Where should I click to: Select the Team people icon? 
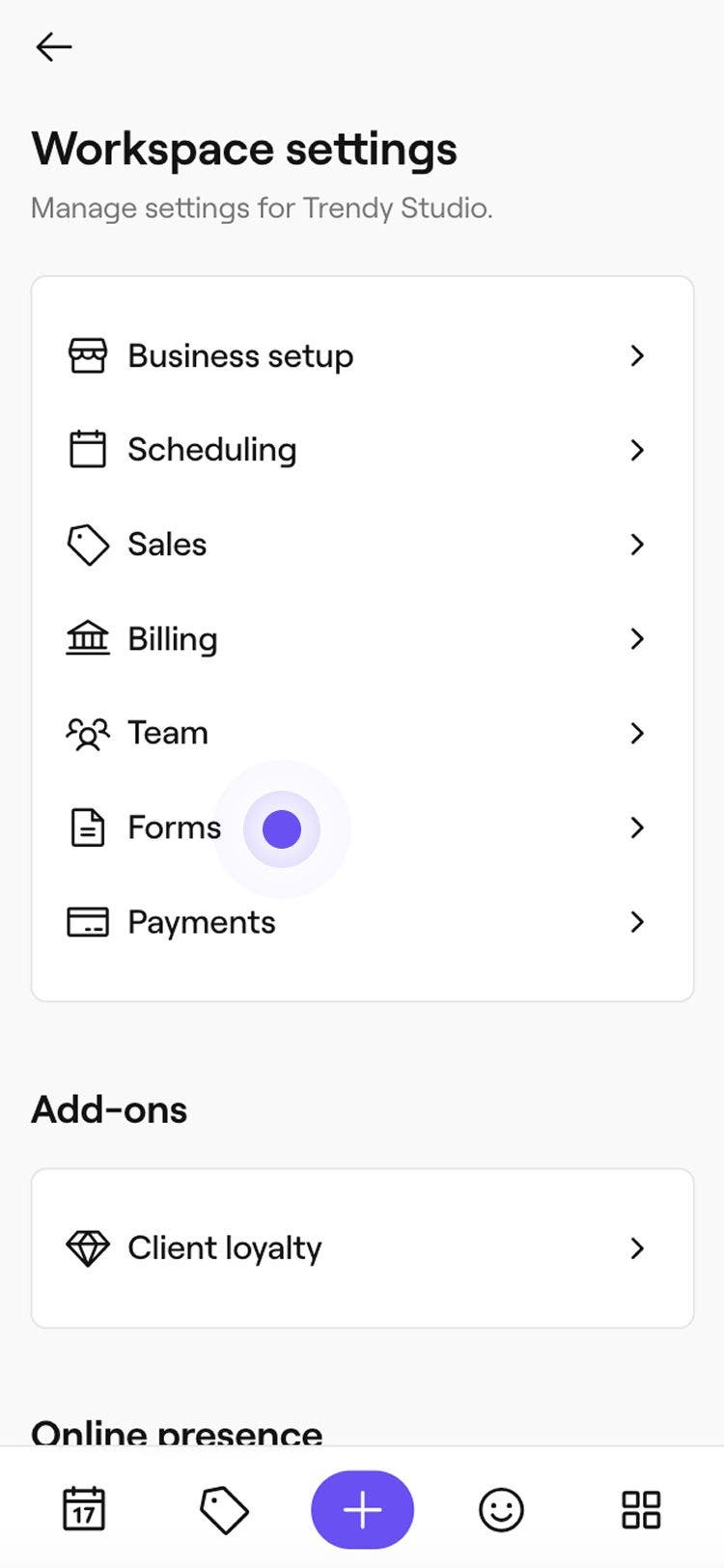pos(88,733)
